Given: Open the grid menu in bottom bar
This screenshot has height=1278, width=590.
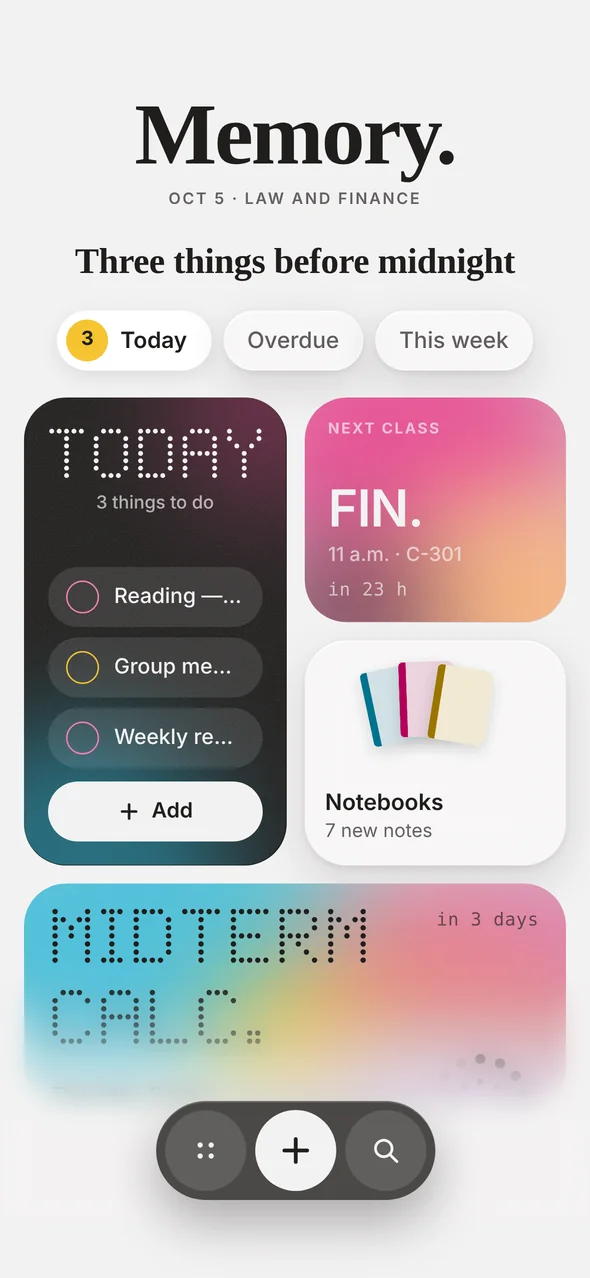Looking at the screenshot, I should 206,1151.
